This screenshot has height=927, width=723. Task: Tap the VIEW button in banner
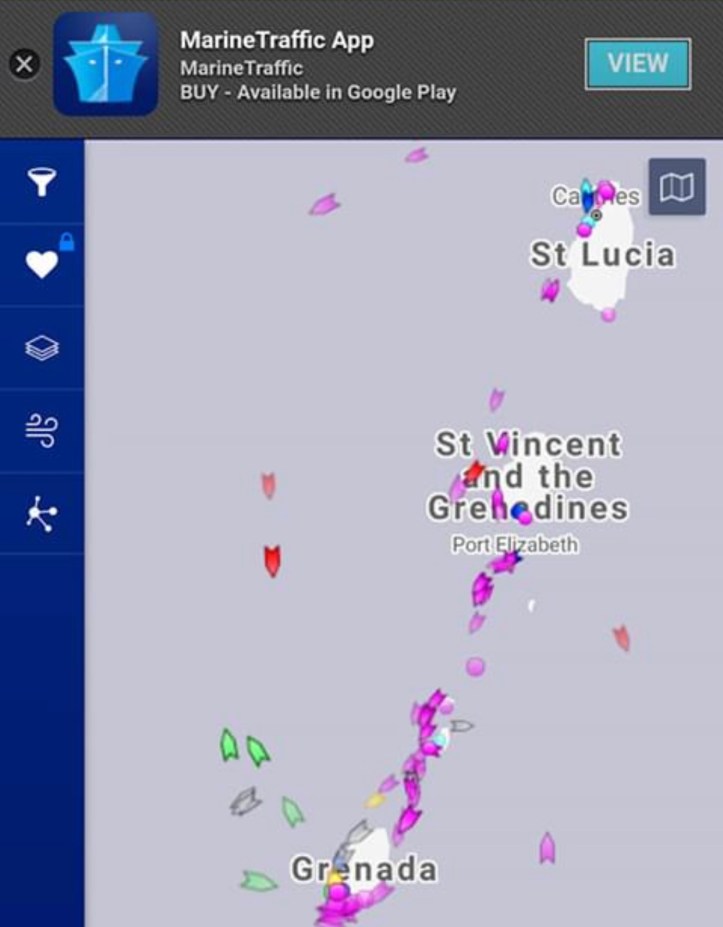click(x=637, y=64)
